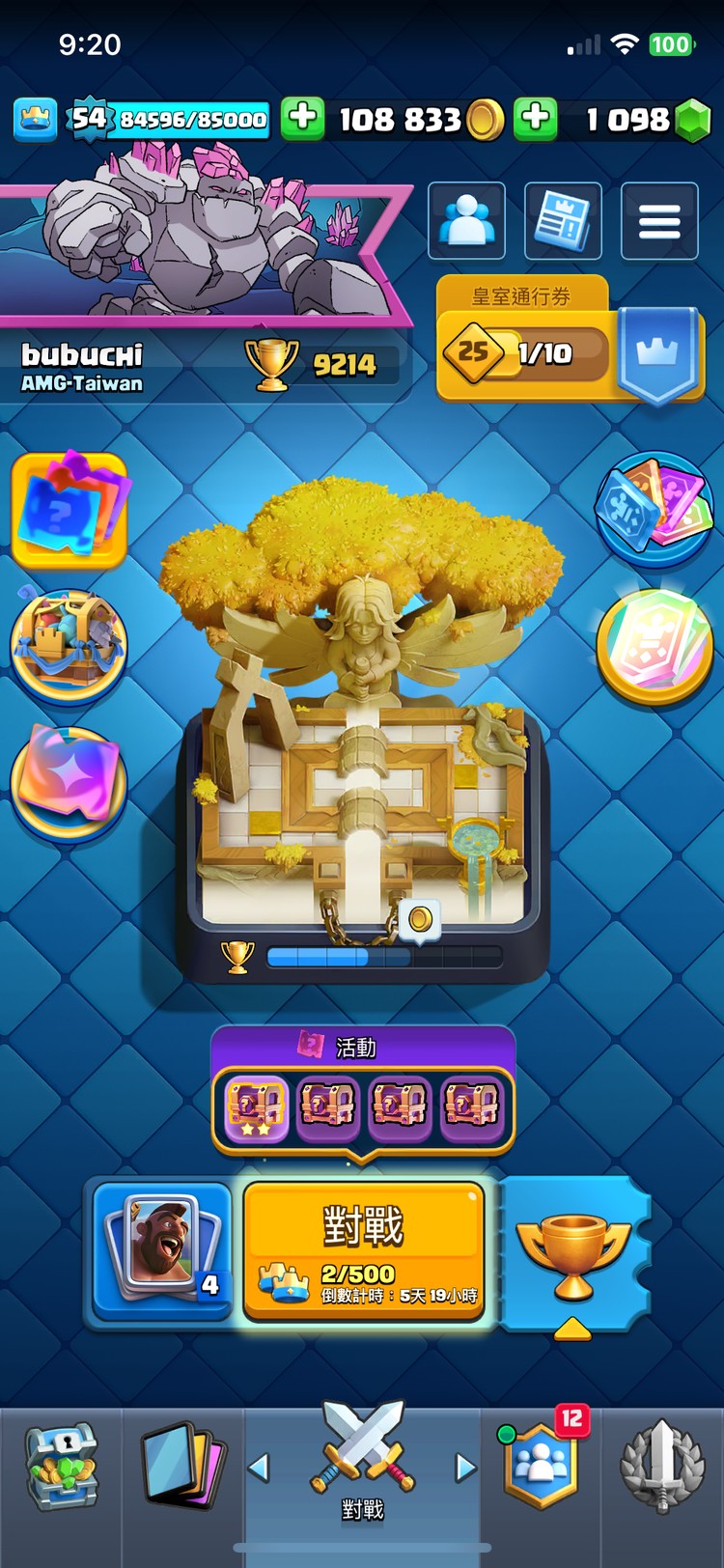This screenshot has width=724, height=1568.
Task: Open the friends list icon
Action: [x=466, y=221]
